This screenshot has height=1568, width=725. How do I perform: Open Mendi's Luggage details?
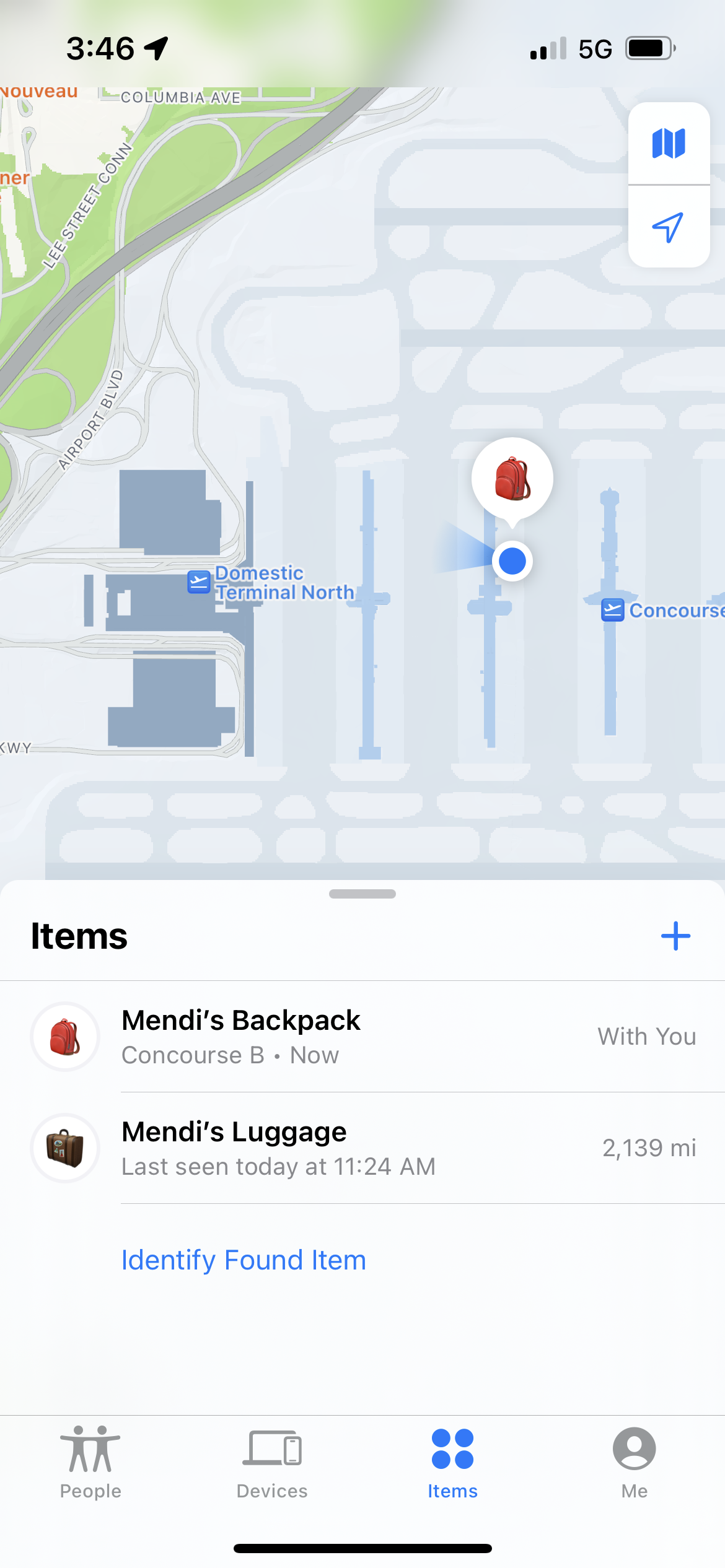pyautogui.click(x=362, y=1148)
